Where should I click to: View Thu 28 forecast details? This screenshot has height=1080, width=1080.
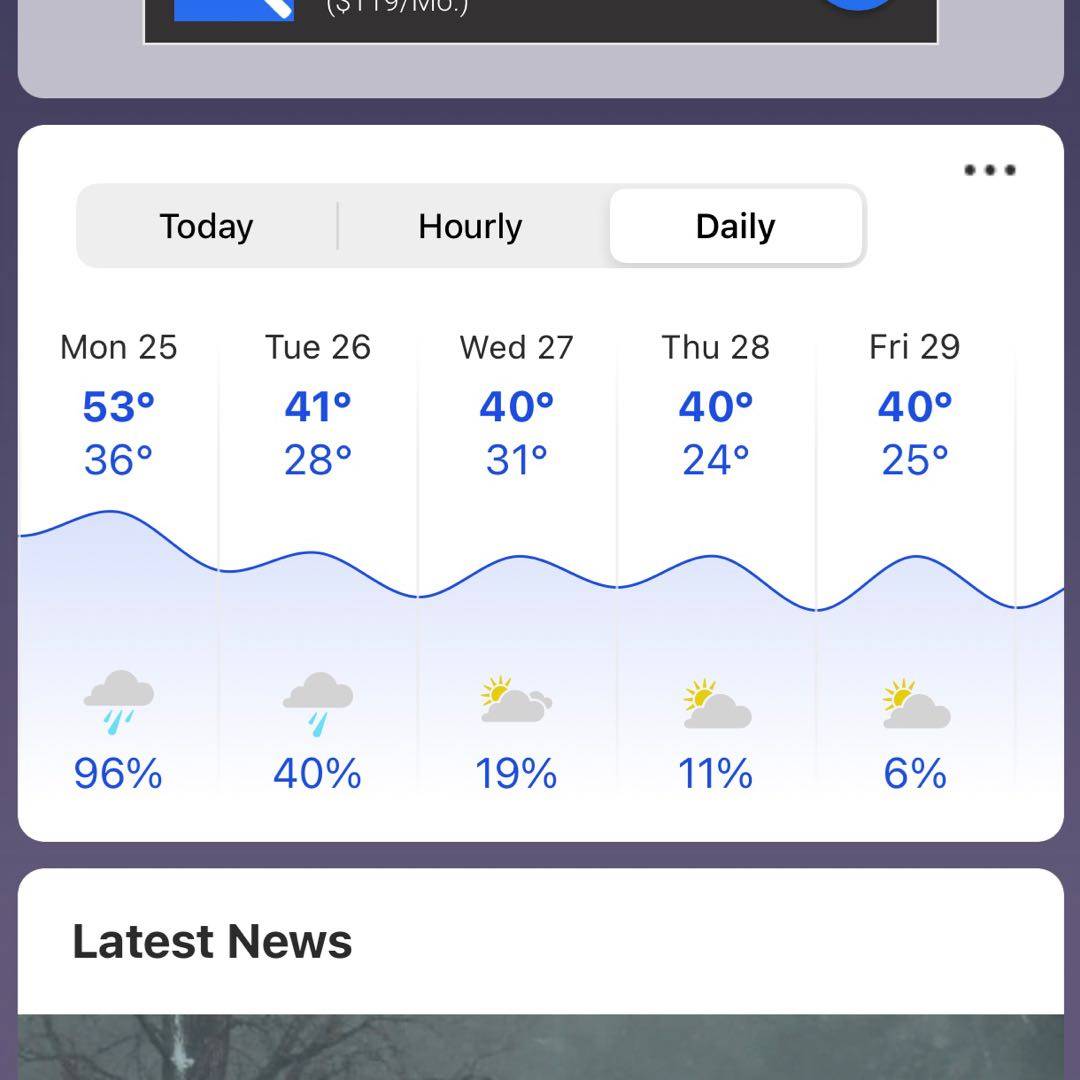coord(716,560)
